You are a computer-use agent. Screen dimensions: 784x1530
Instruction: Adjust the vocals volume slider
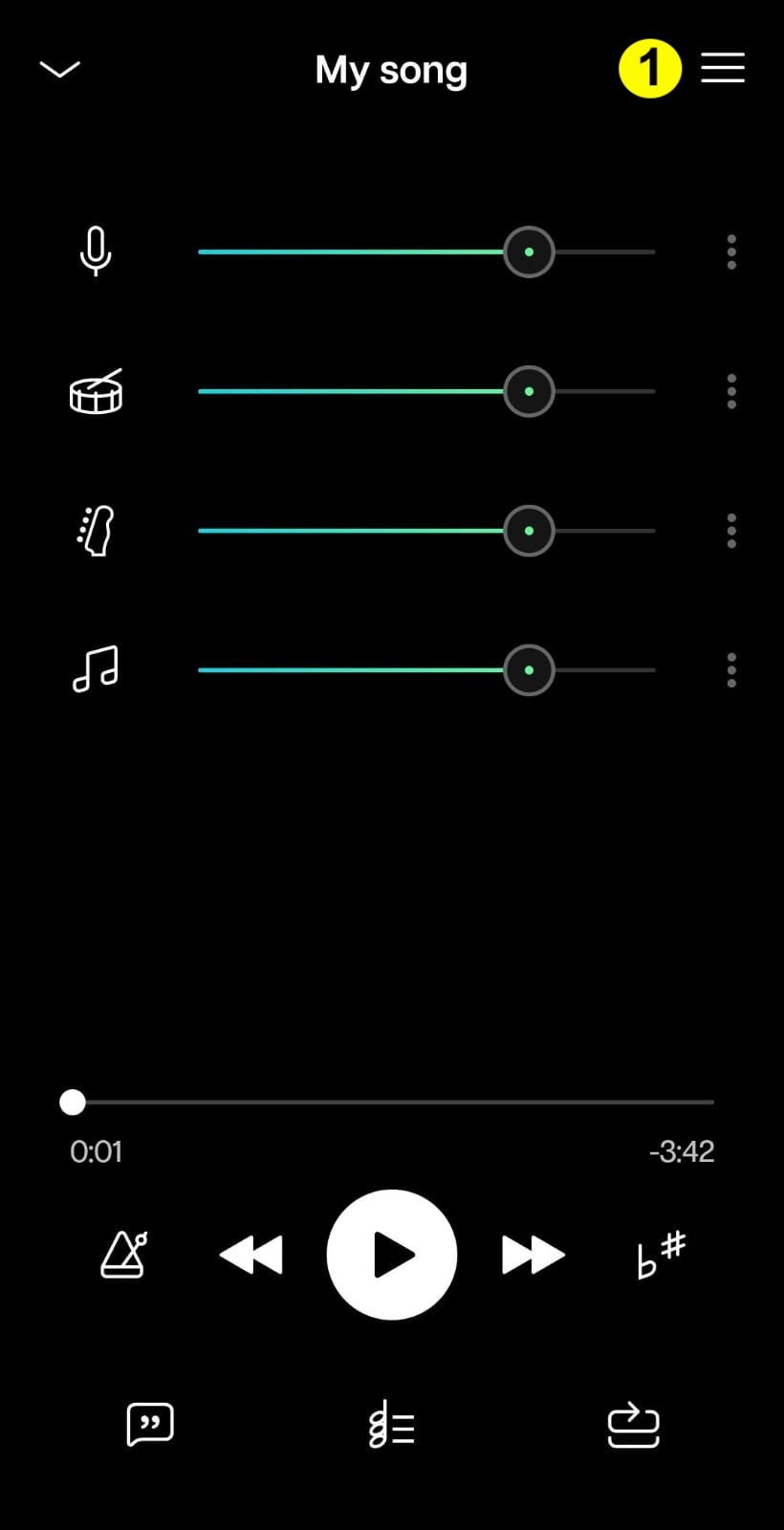coord(426,252)
